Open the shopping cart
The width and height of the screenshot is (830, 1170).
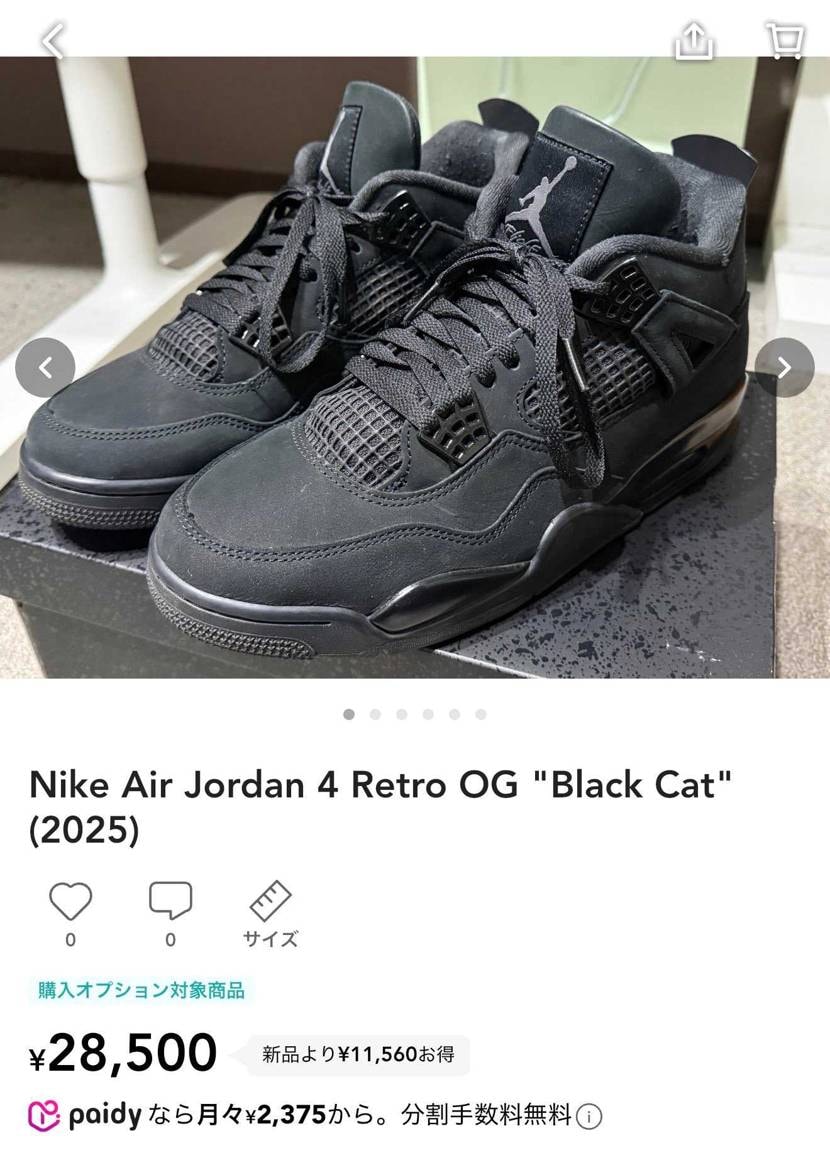[x=785, y=40]
